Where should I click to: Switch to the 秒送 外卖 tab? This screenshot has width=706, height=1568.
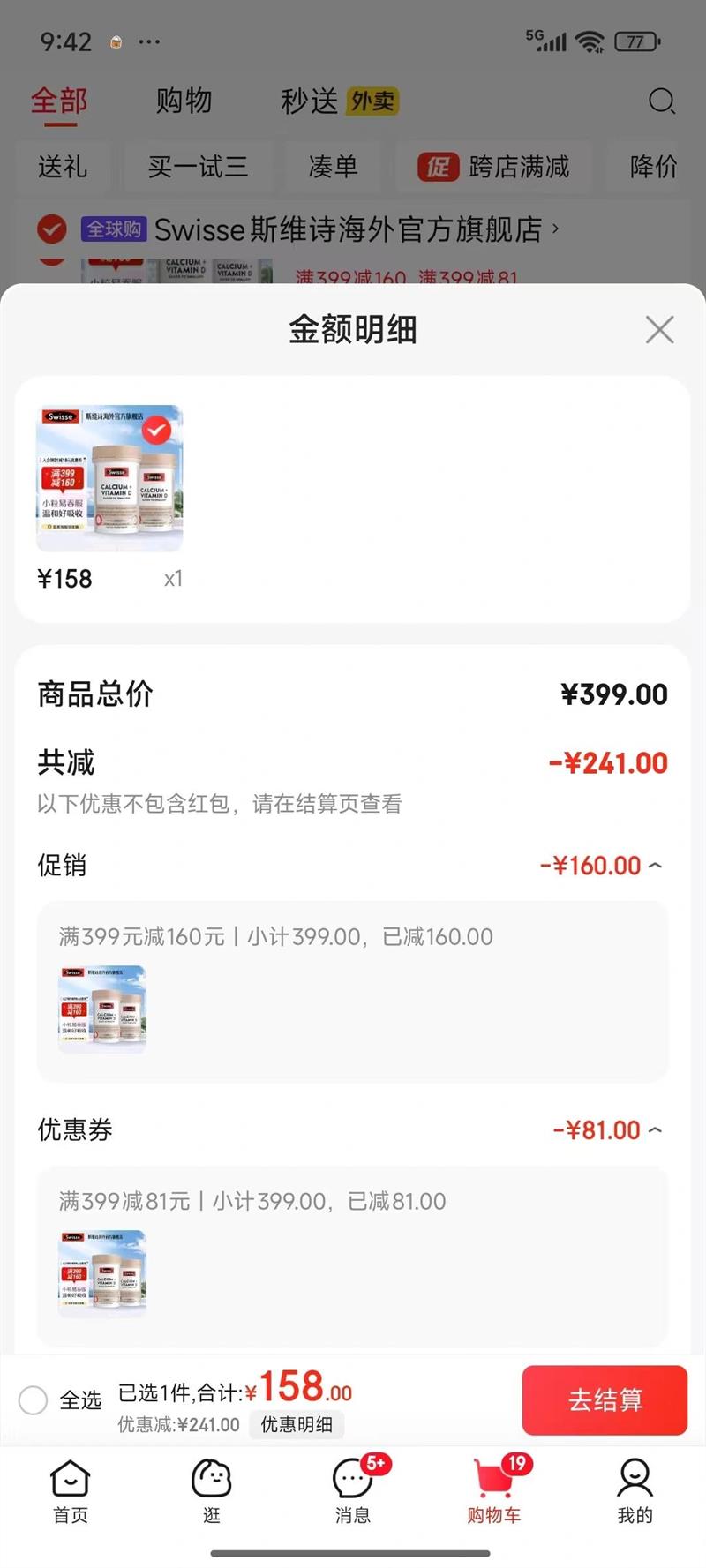tap(339, 101)
